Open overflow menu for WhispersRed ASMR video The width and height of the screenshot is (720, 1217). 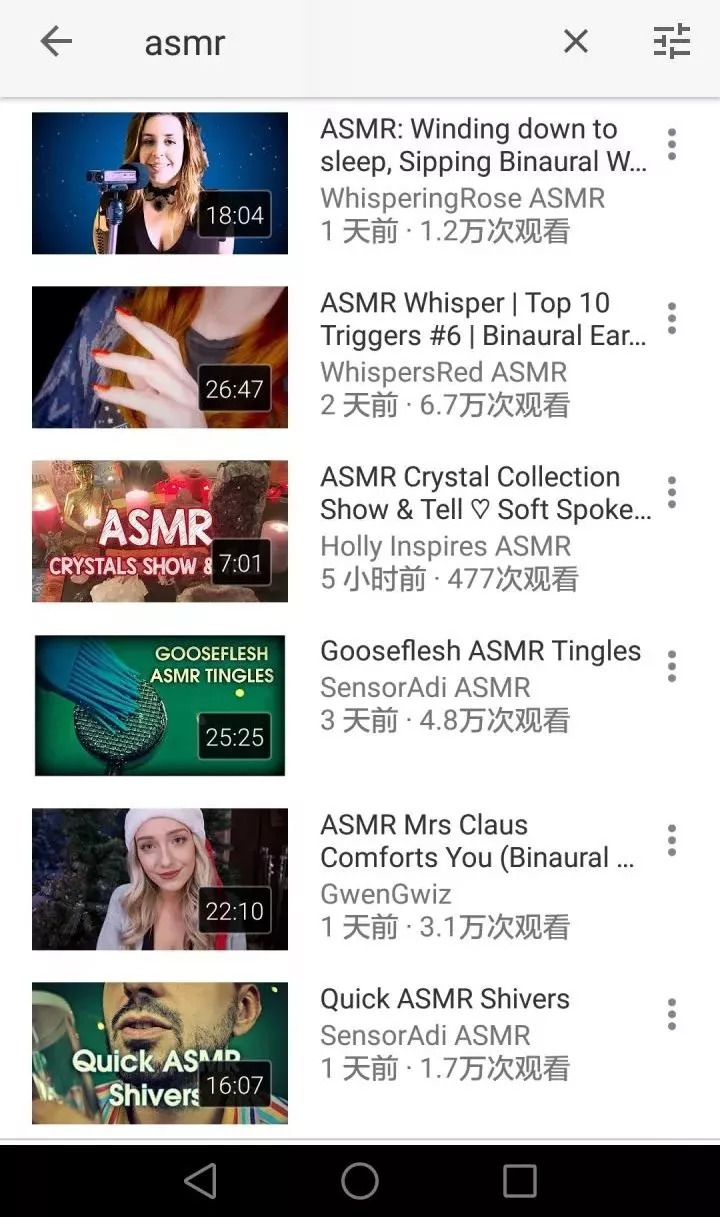pyautogui.click(x=672, y=318)
